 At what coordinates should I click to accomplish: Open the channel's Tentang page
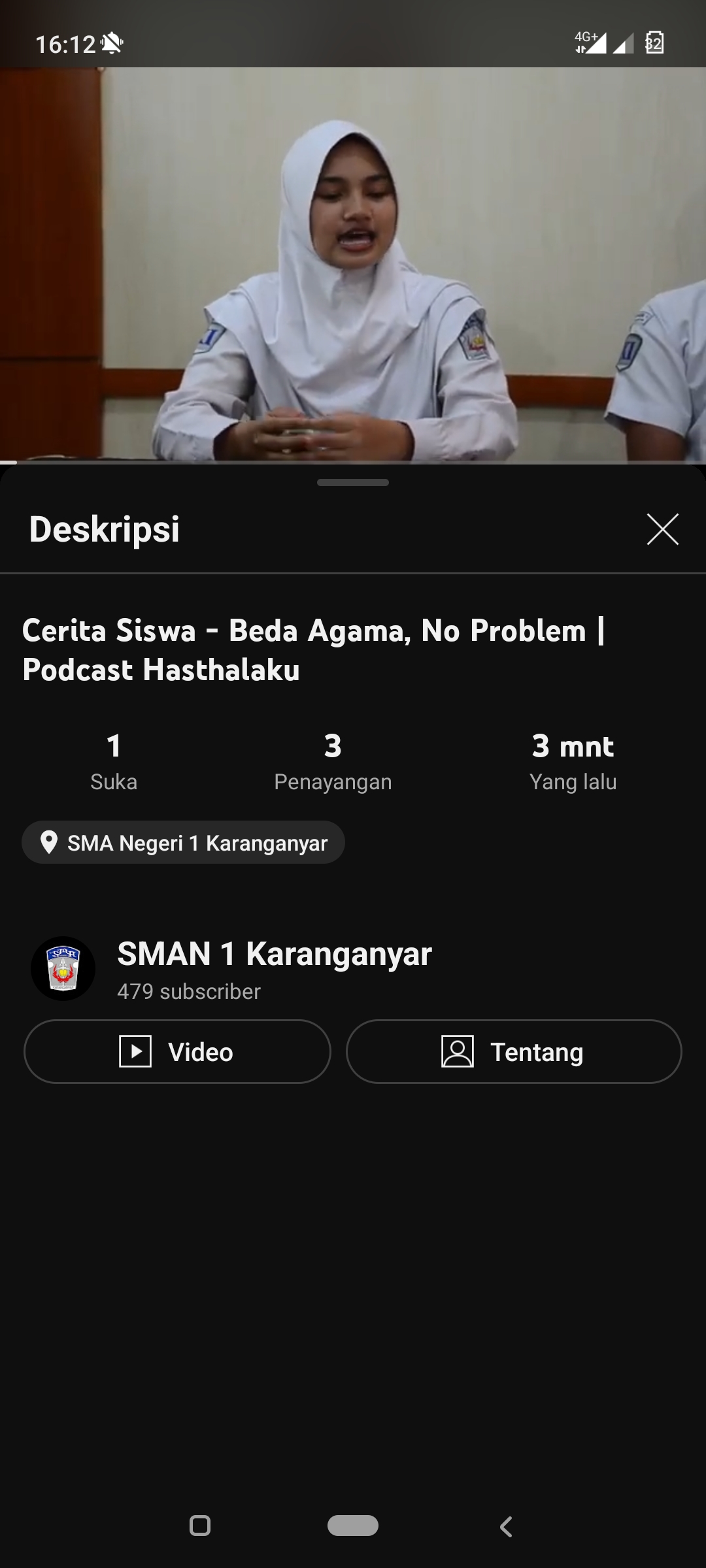514,1052
